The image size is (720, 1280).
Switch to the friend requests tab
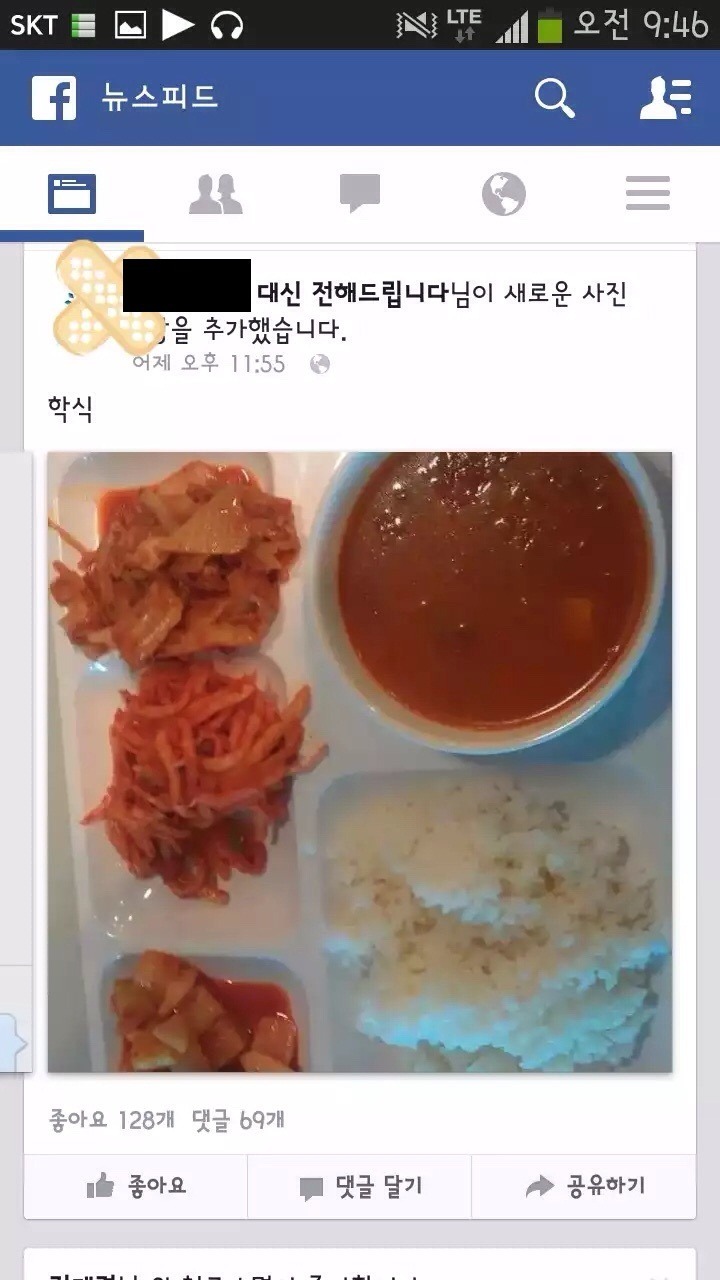click(x=216, y=193)
